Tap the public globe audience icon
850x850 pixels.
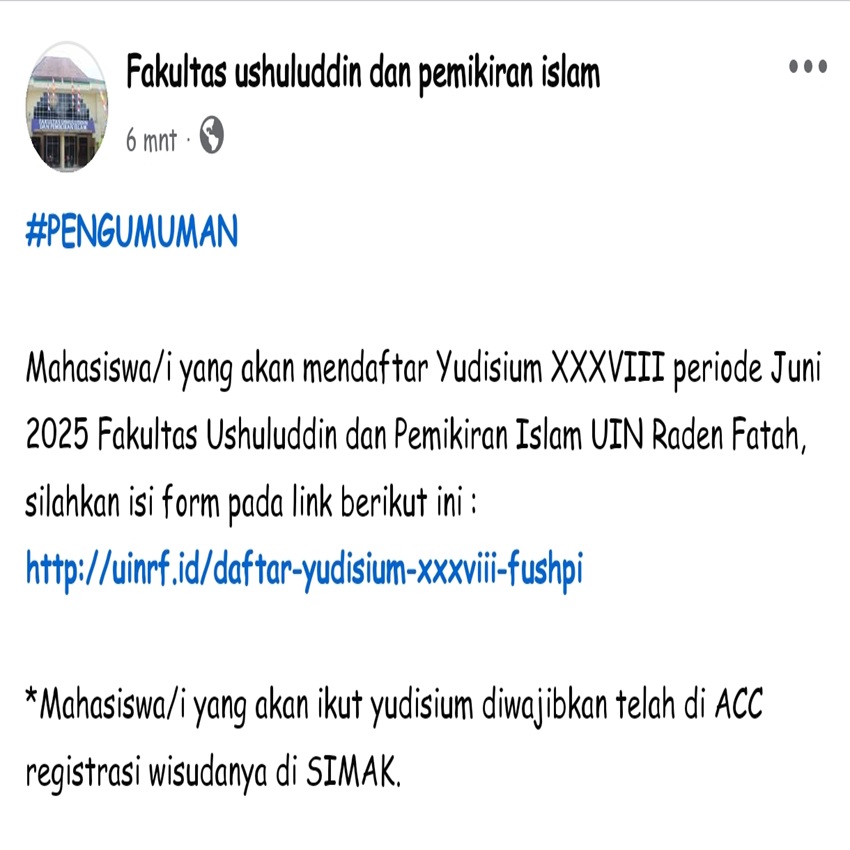click(x=211, y=135)
